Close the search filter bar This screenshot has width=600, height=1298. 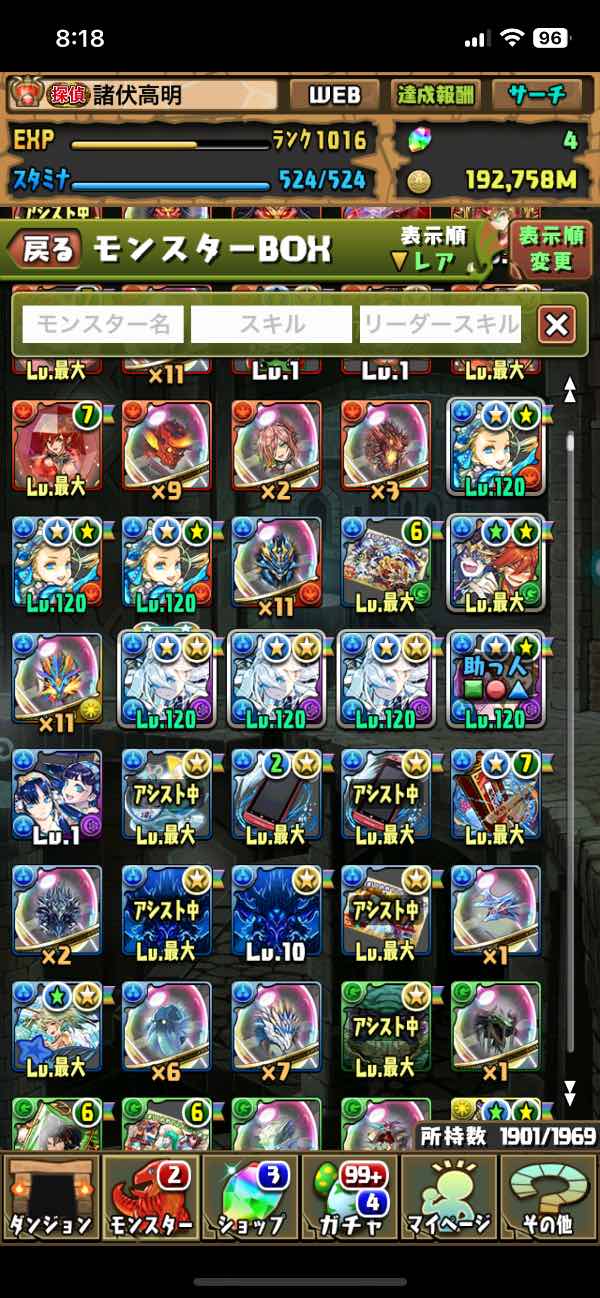[x=557, y=324]
